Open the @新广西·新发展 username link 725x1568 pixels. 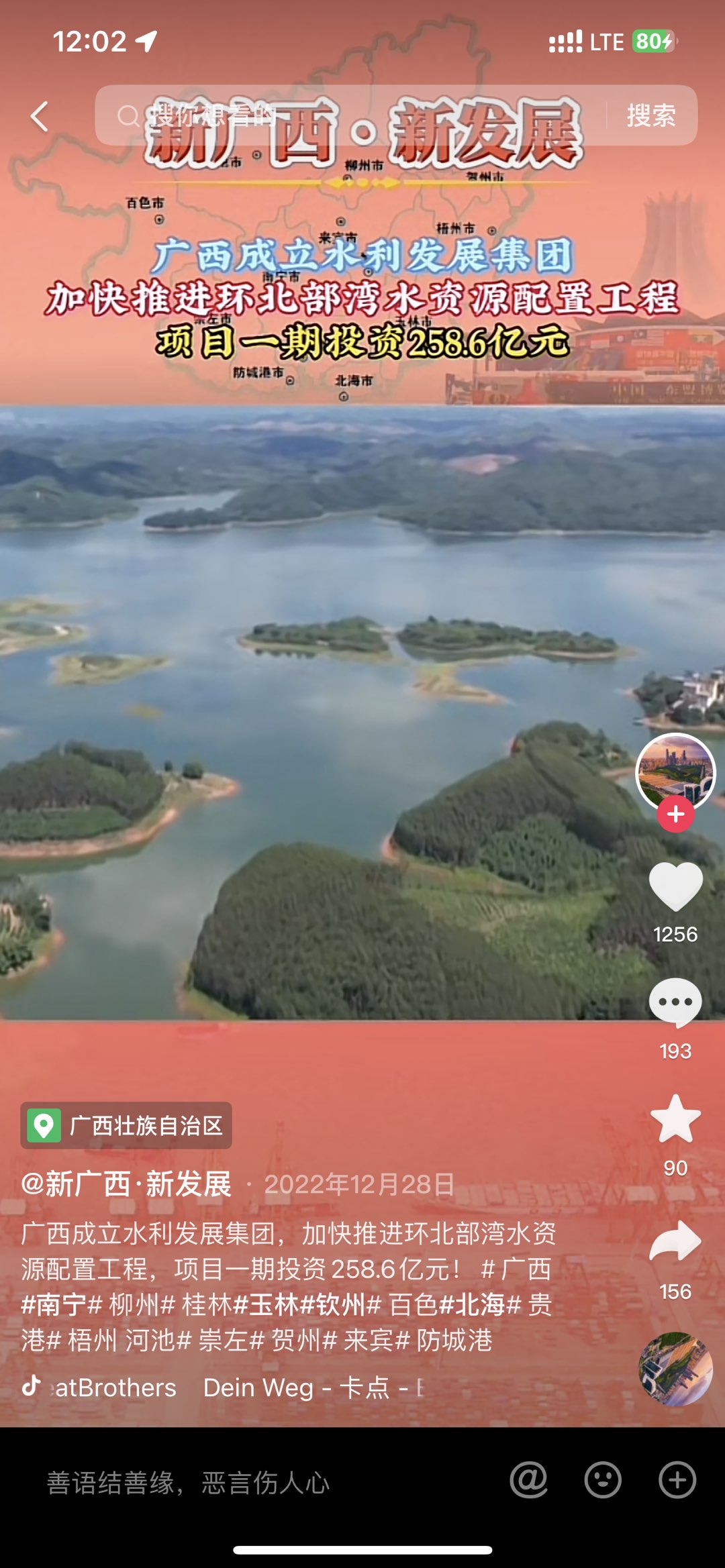(x=126, y=1184)
